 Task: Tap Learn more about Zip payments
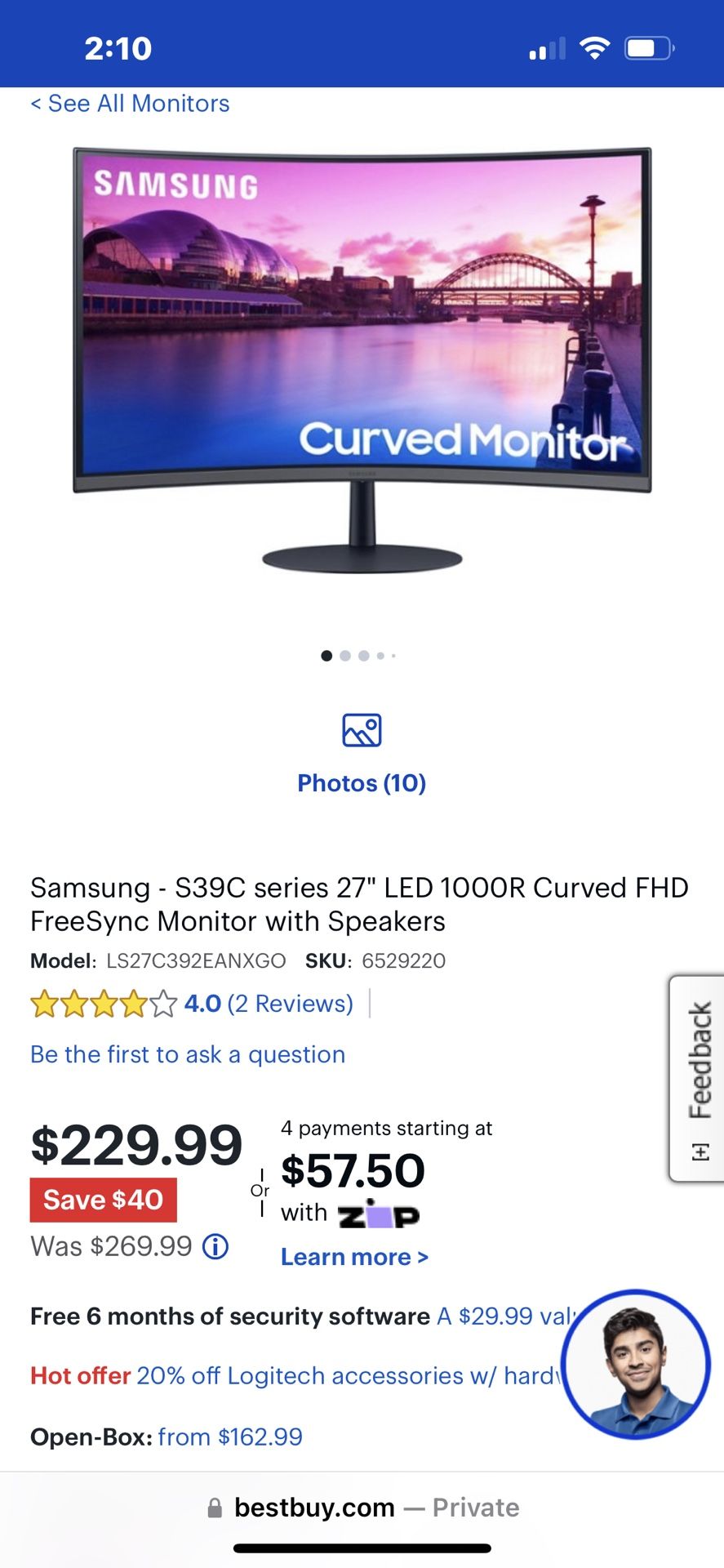[x=354, y=1257]
